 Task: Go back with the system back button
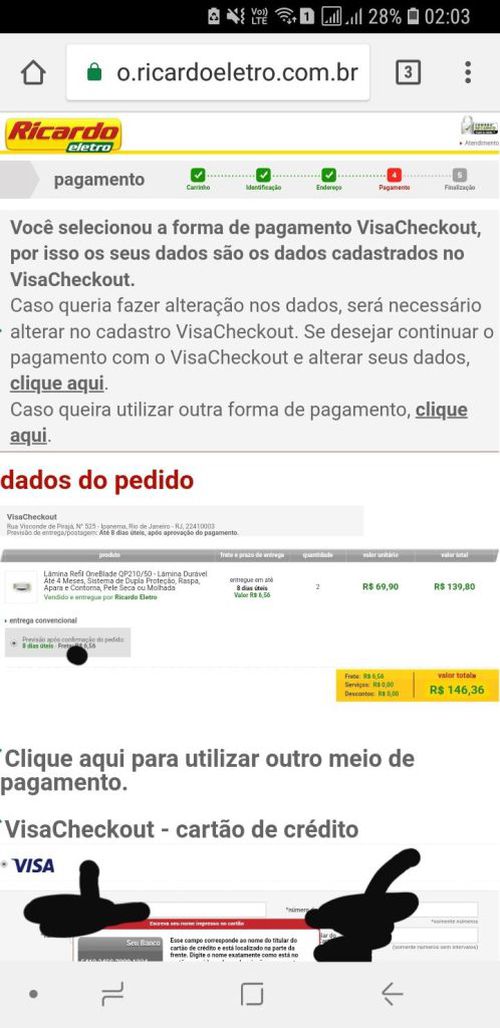pos(393,995)
